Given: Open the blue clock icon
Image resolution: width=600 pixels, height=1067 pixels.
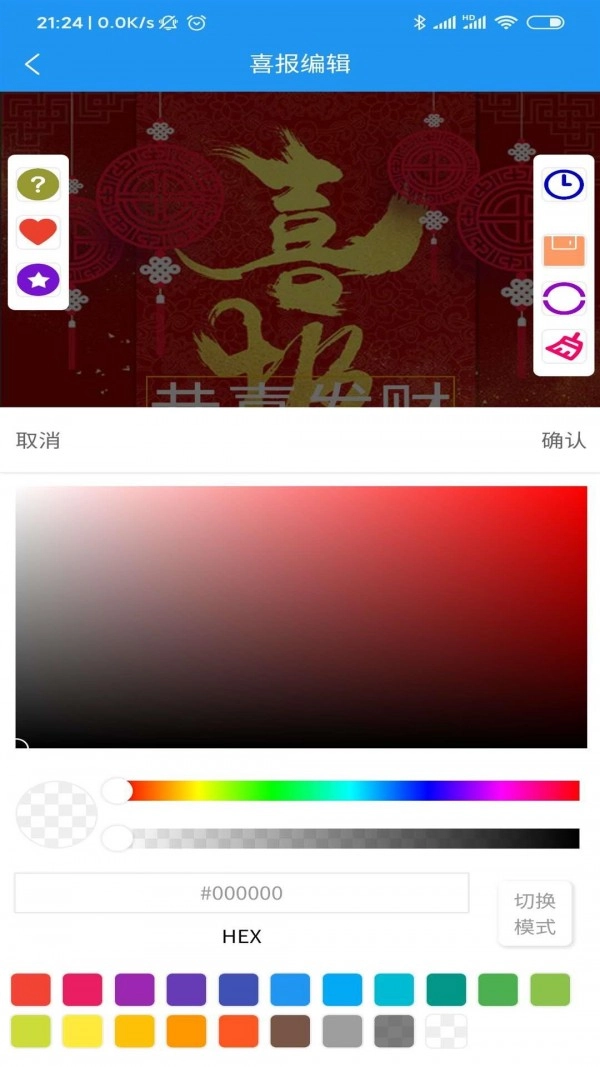Looking at the screenshot, I should point(564,184).
